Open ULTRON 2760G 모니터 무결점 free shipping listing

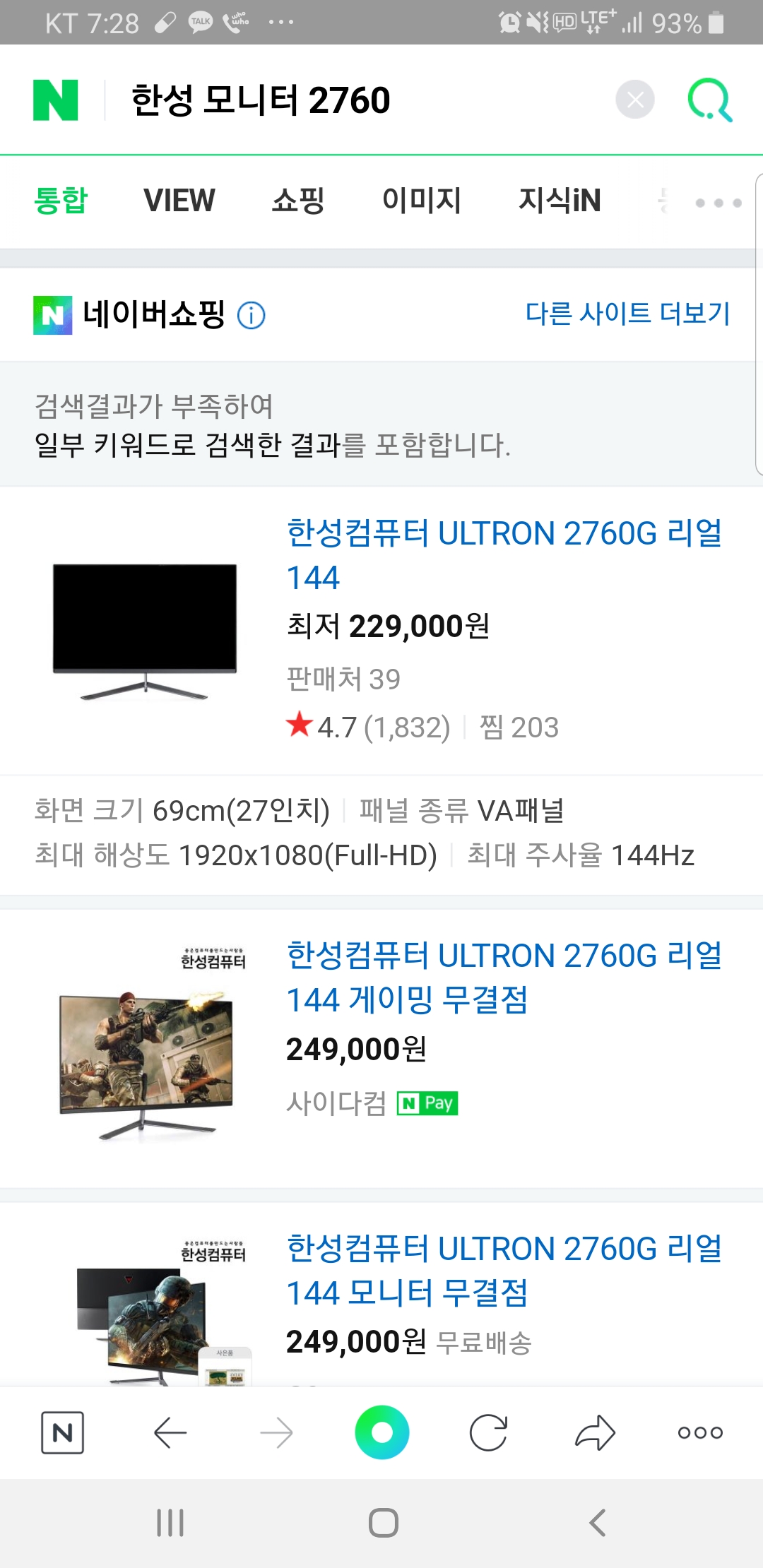pyautogui.click(x=504, y=1271)
